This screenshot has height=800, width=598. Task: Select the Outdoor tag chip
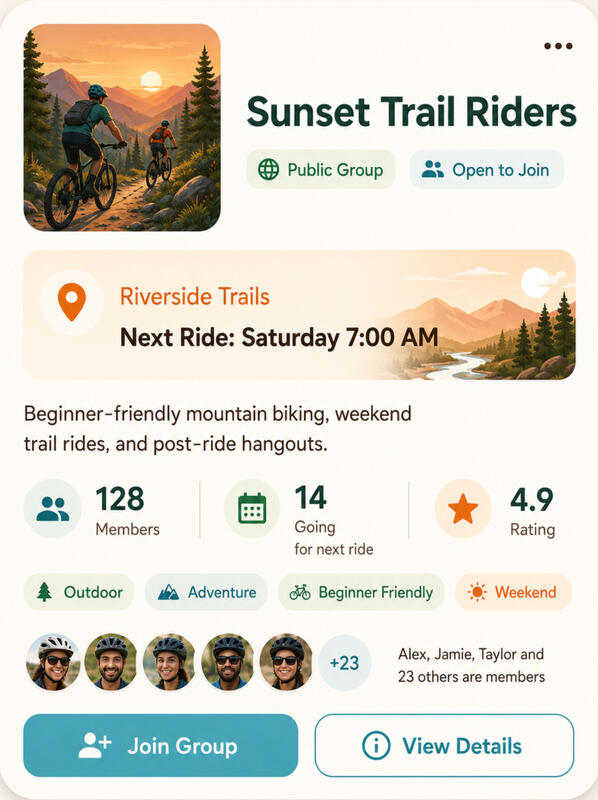79,592
